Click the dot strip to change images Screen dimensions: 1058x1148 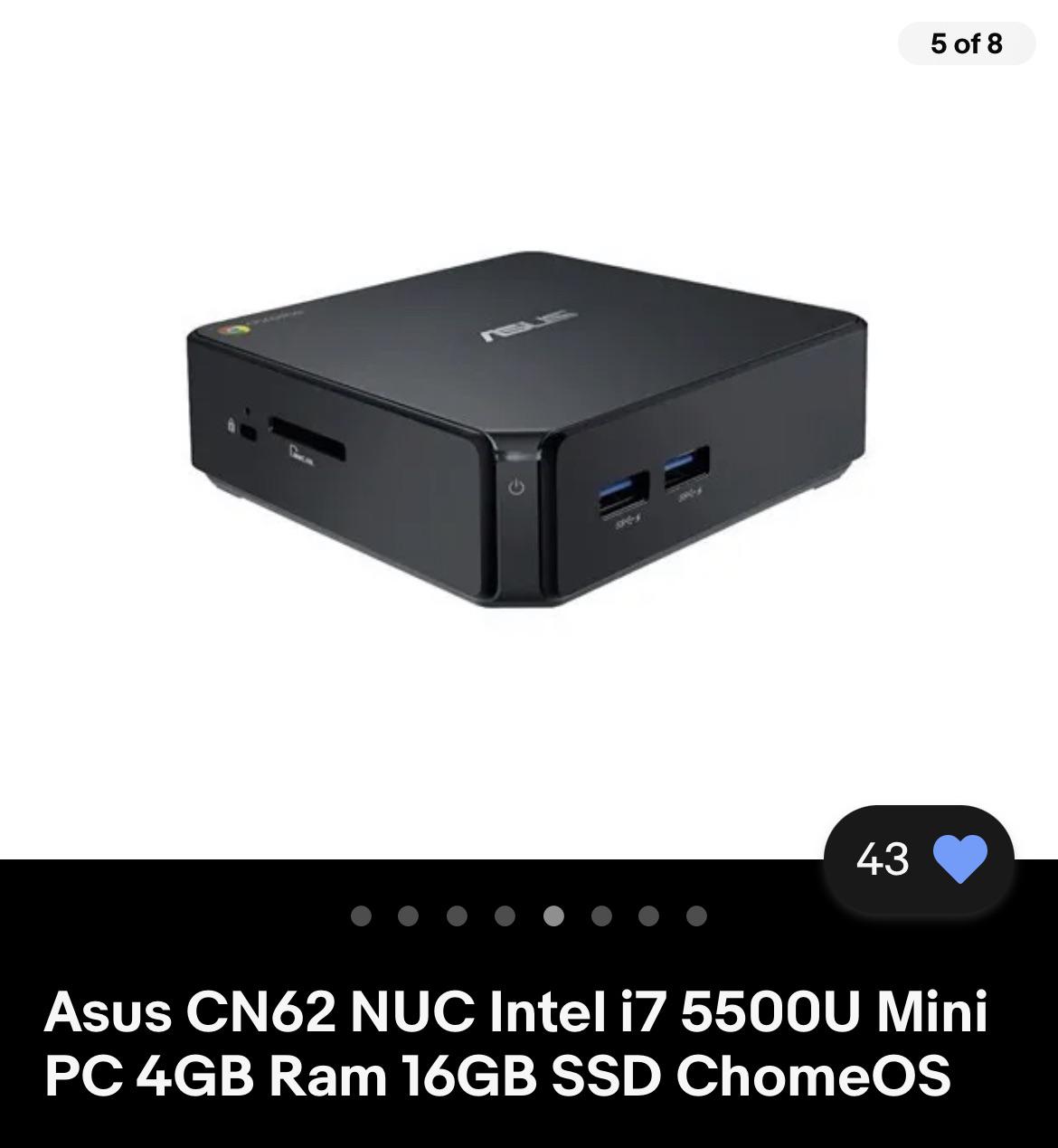point(531,913)
